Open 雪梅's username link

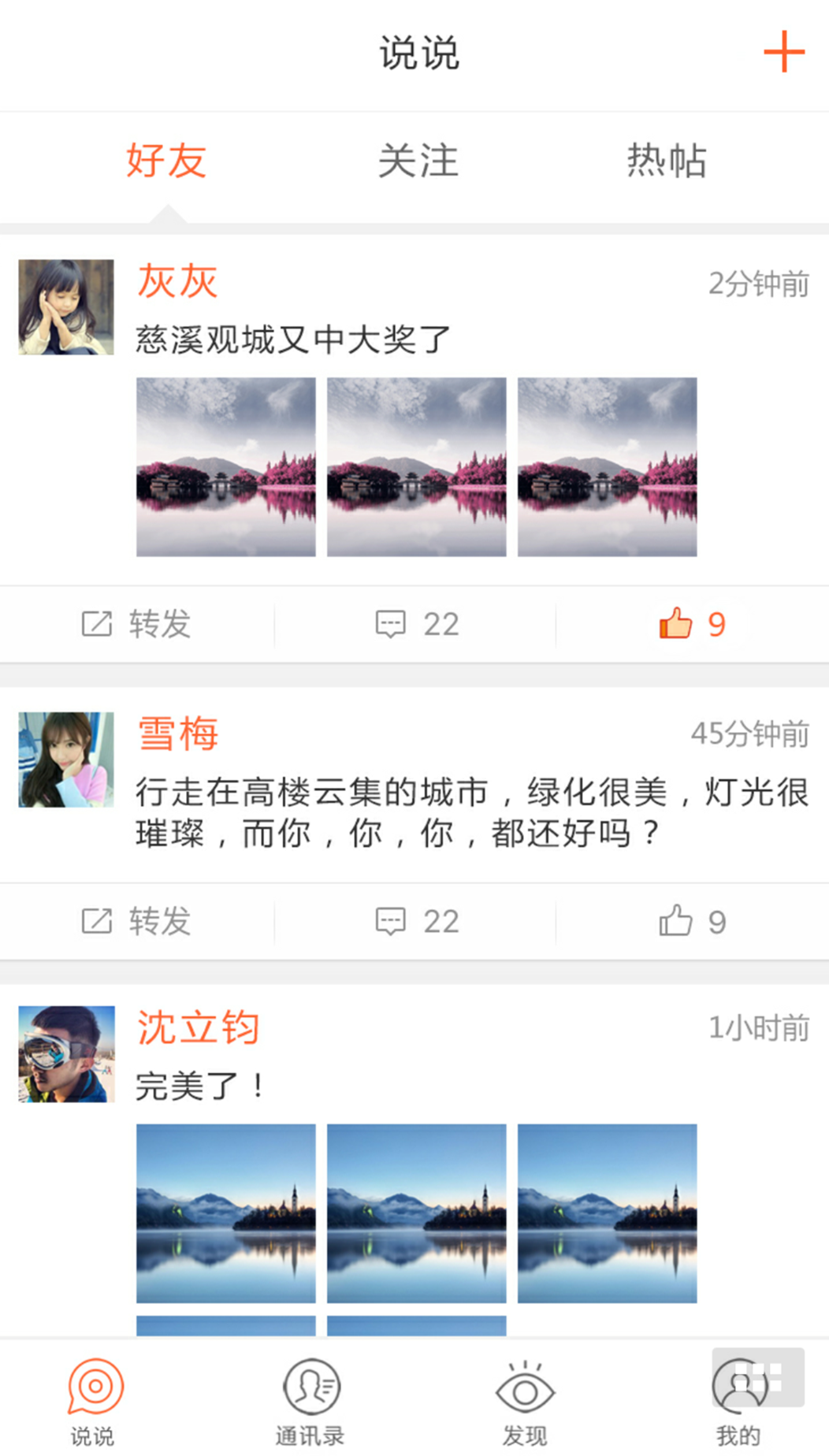click(178, 734)
